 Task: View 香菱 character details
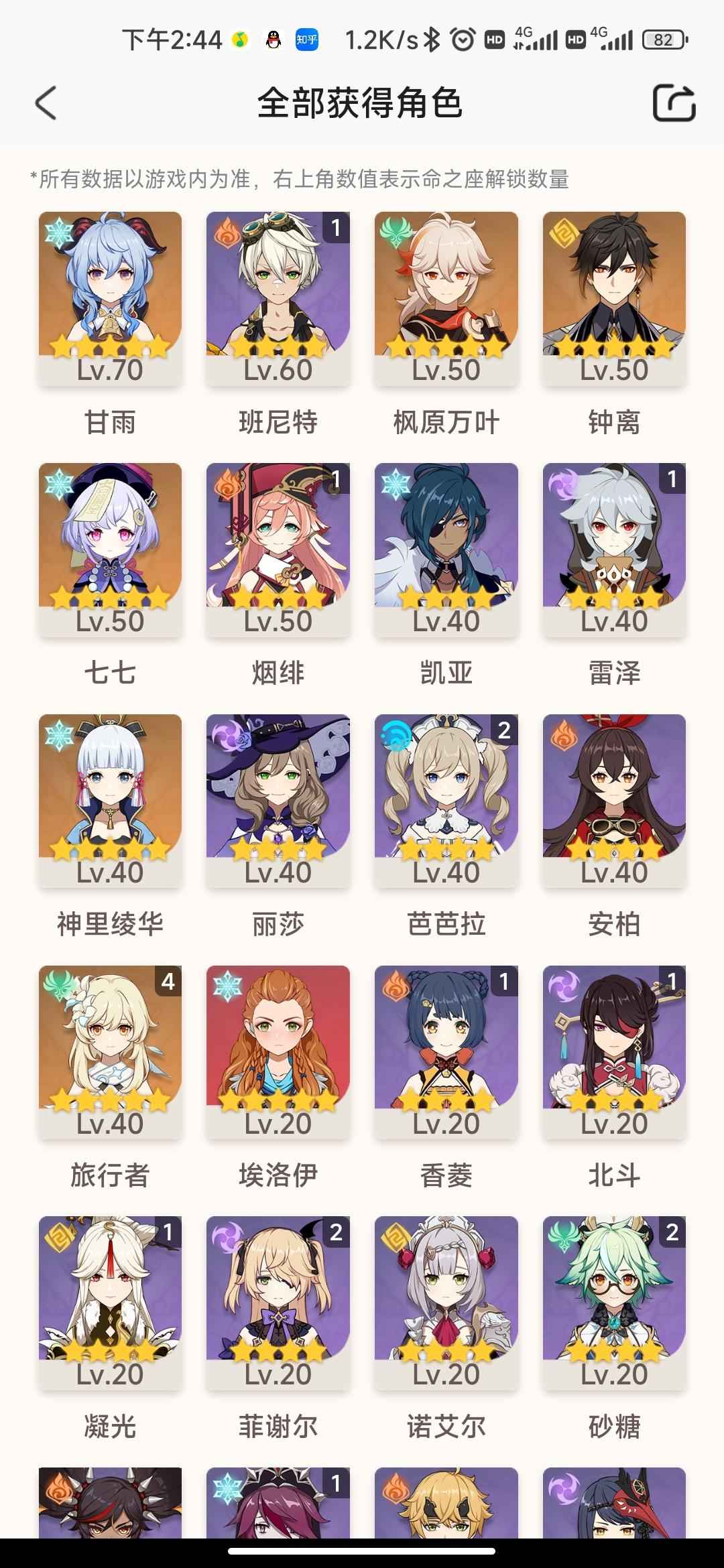pos(446,1052)
